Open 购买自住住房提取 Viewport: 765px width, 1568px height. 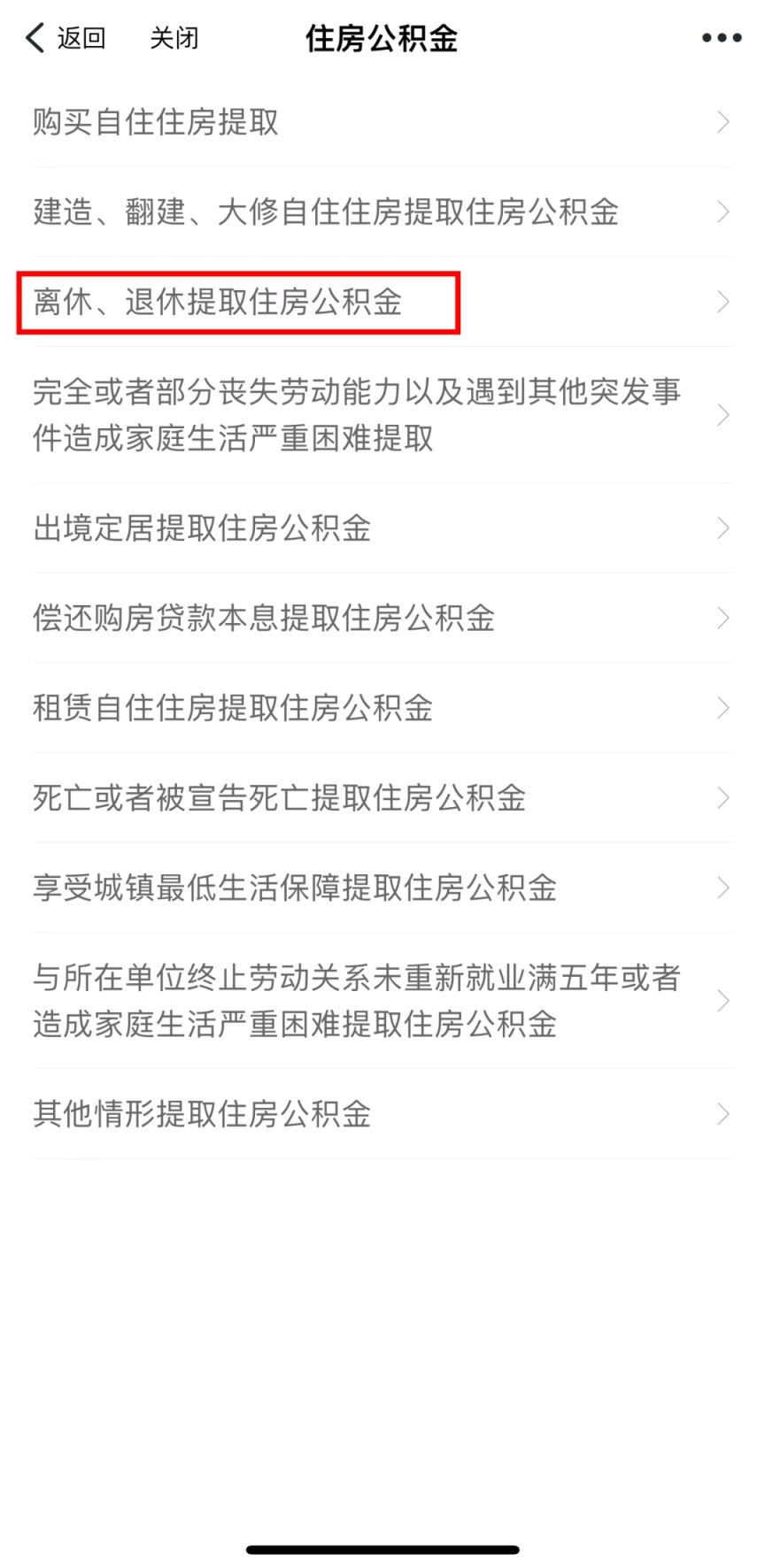click(382, 122)
